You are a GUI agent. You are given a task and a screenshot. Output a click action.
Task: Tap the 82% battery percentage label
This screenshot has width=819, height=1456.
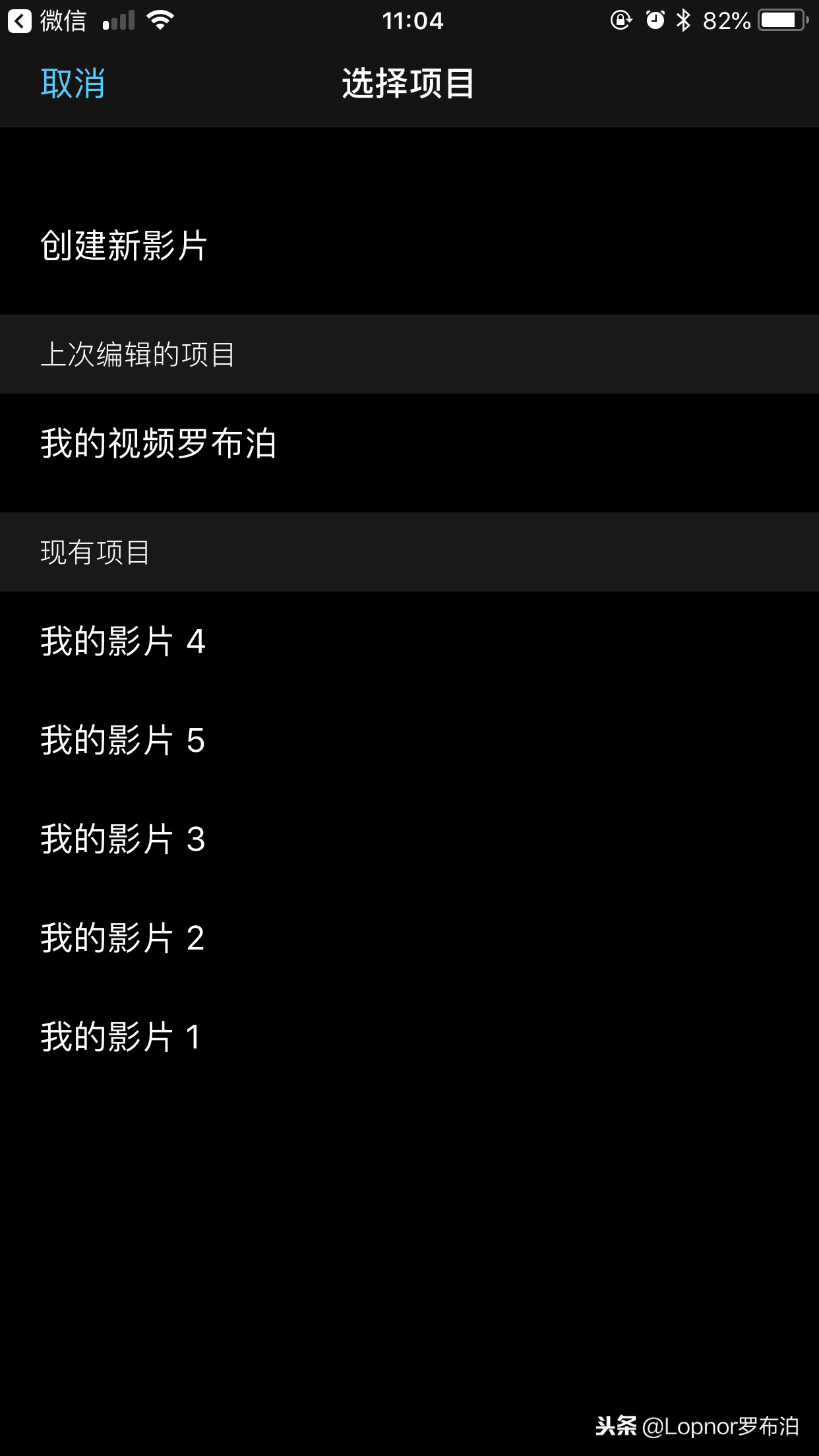[727, 21]
